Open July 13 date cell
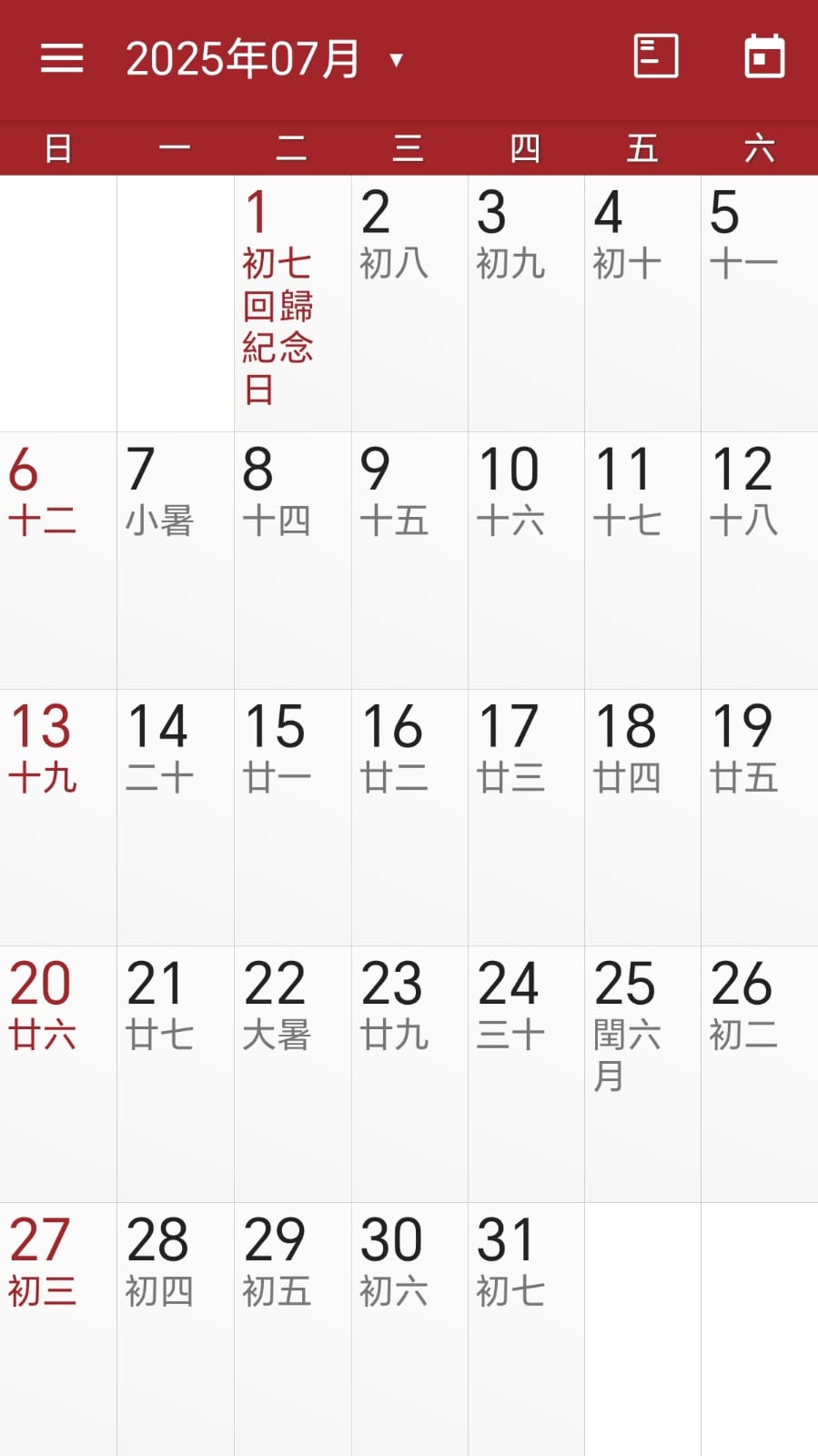This screenshot has height=1456, width=818. (x=58, y=817)
